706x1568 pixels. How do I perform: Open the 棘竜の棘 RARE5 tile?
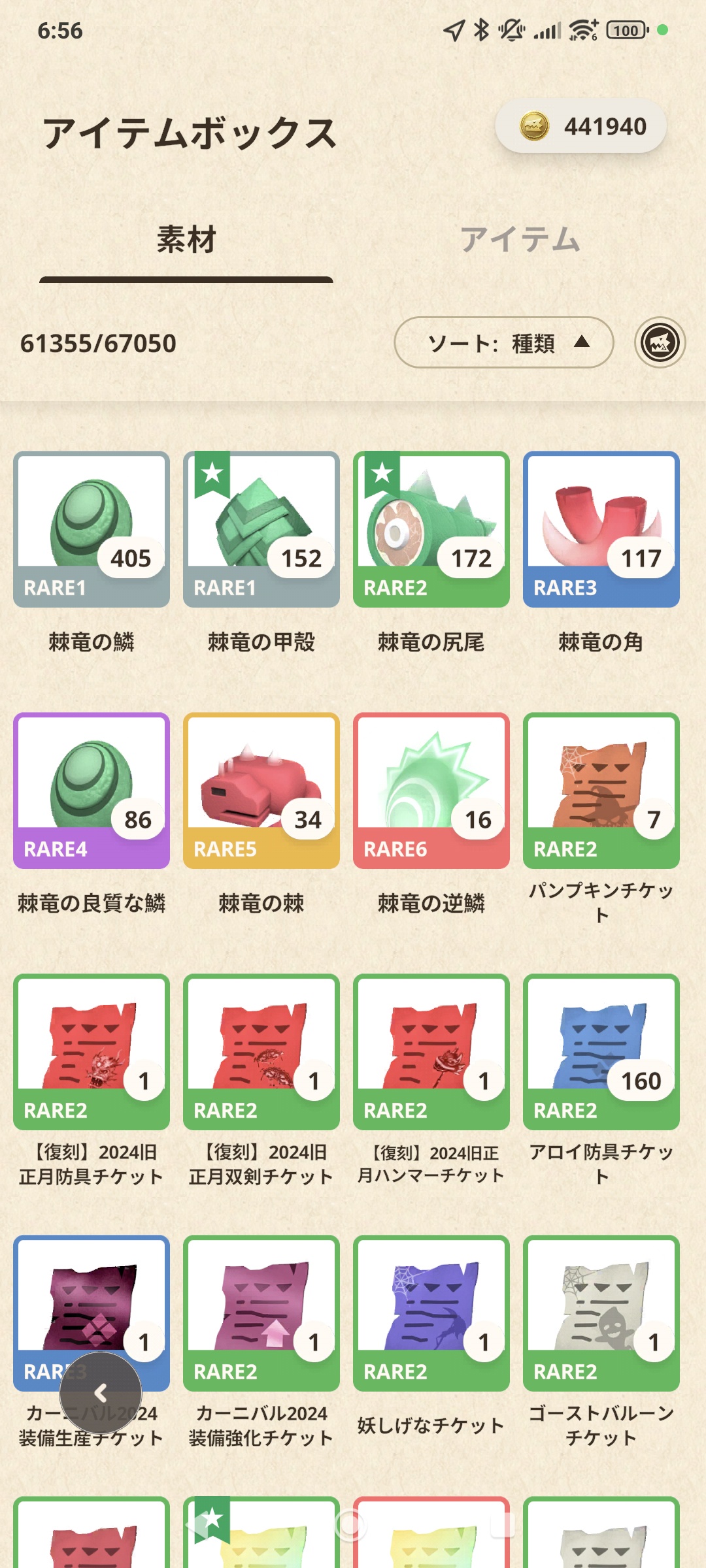click(x=261, y=791)
